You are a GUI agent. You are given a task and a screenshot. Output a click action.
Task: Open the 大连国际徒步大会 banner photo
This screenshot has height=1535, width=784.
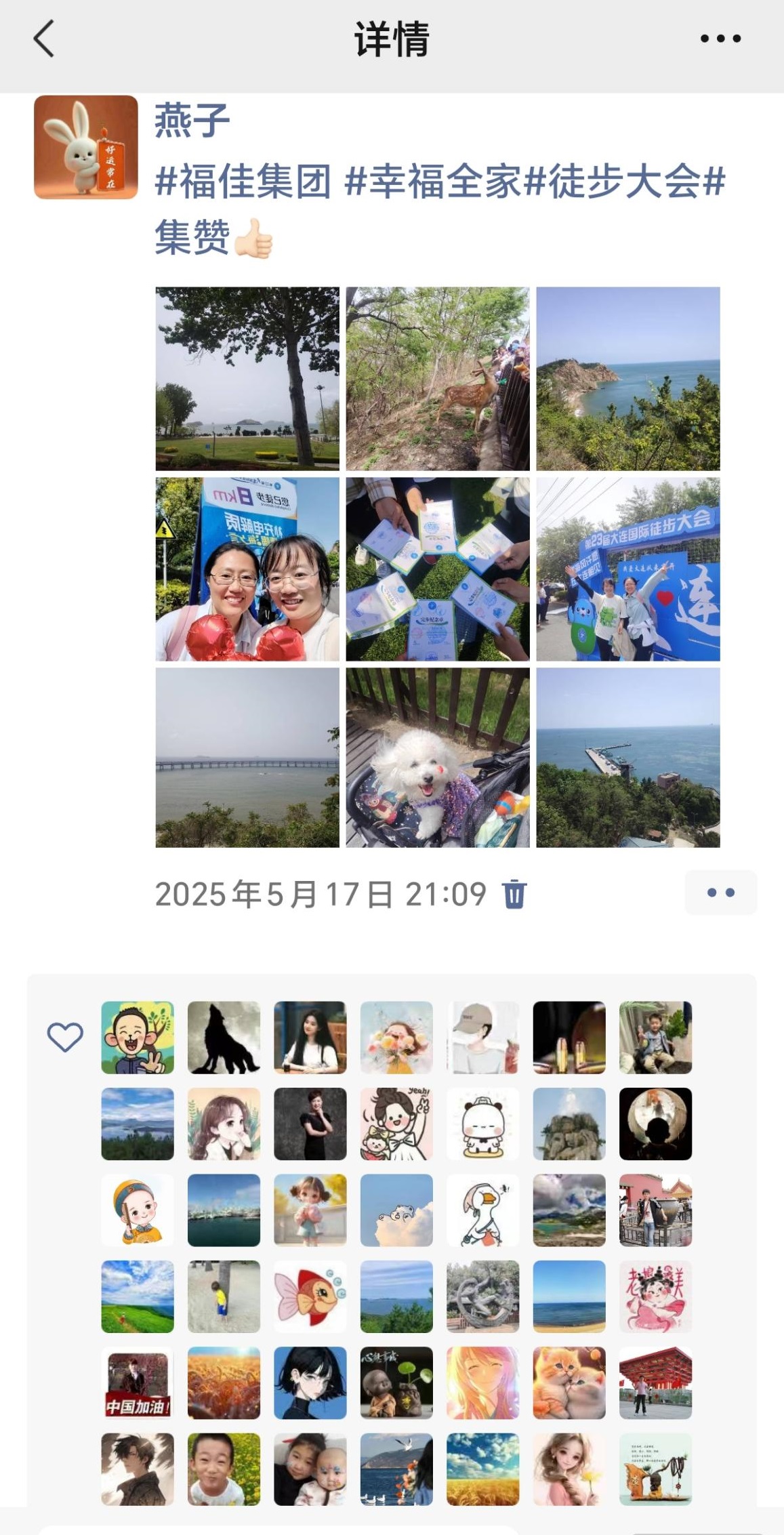pyautogui.click(x=628, y=569)
